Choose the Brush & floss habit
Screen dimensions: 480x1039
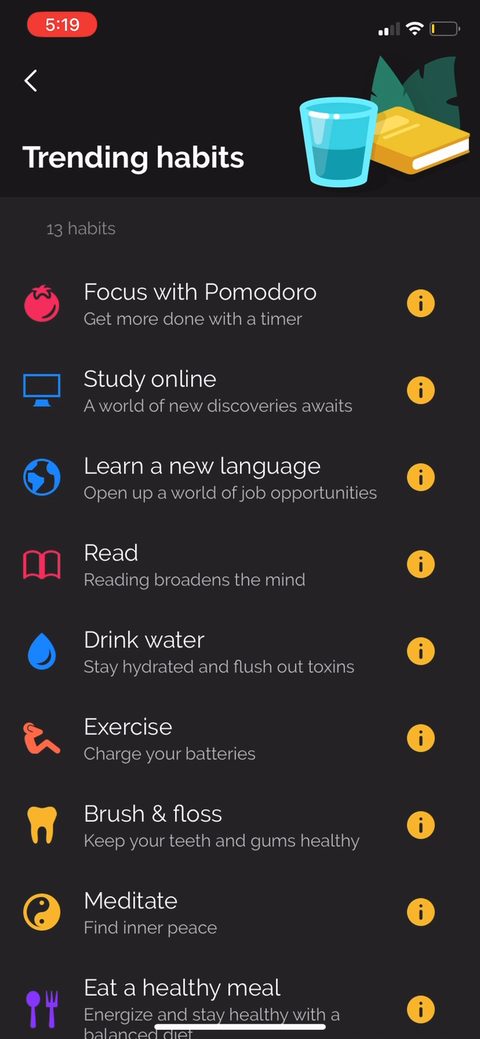[x=240, y=826]
